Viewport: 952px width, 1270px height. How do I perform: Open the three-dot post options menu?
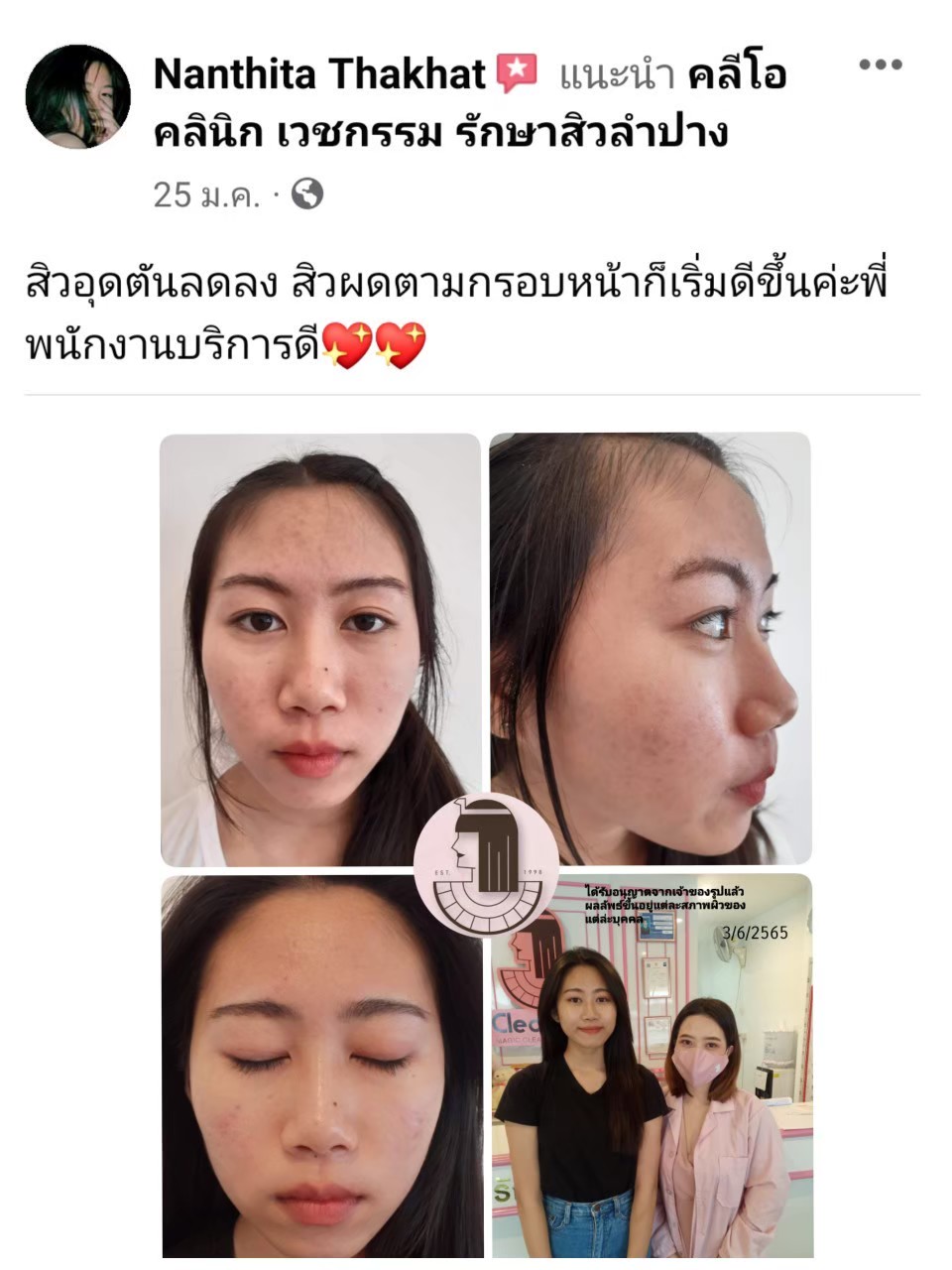(880, 67)
